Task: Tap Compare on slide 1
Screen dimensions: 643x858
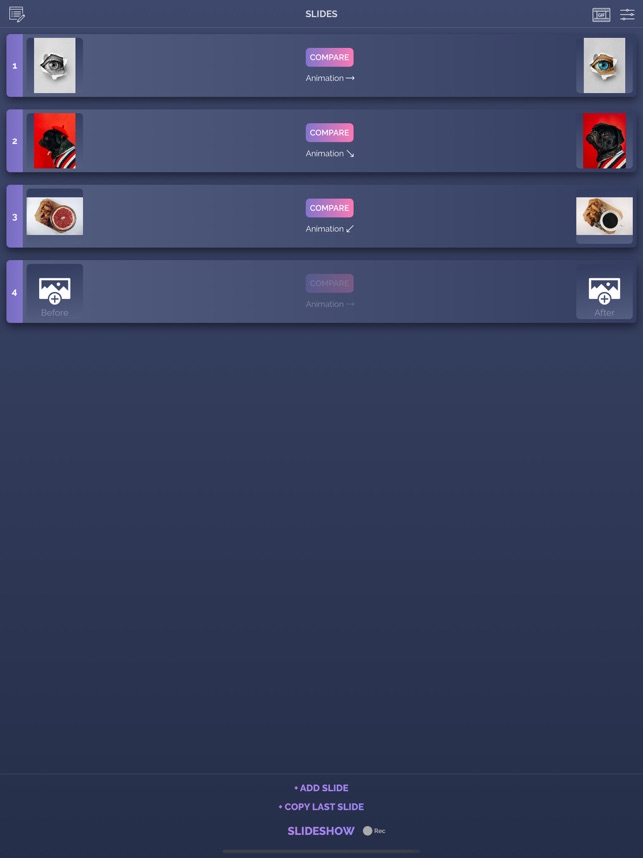Action: (x=329, y=58)
